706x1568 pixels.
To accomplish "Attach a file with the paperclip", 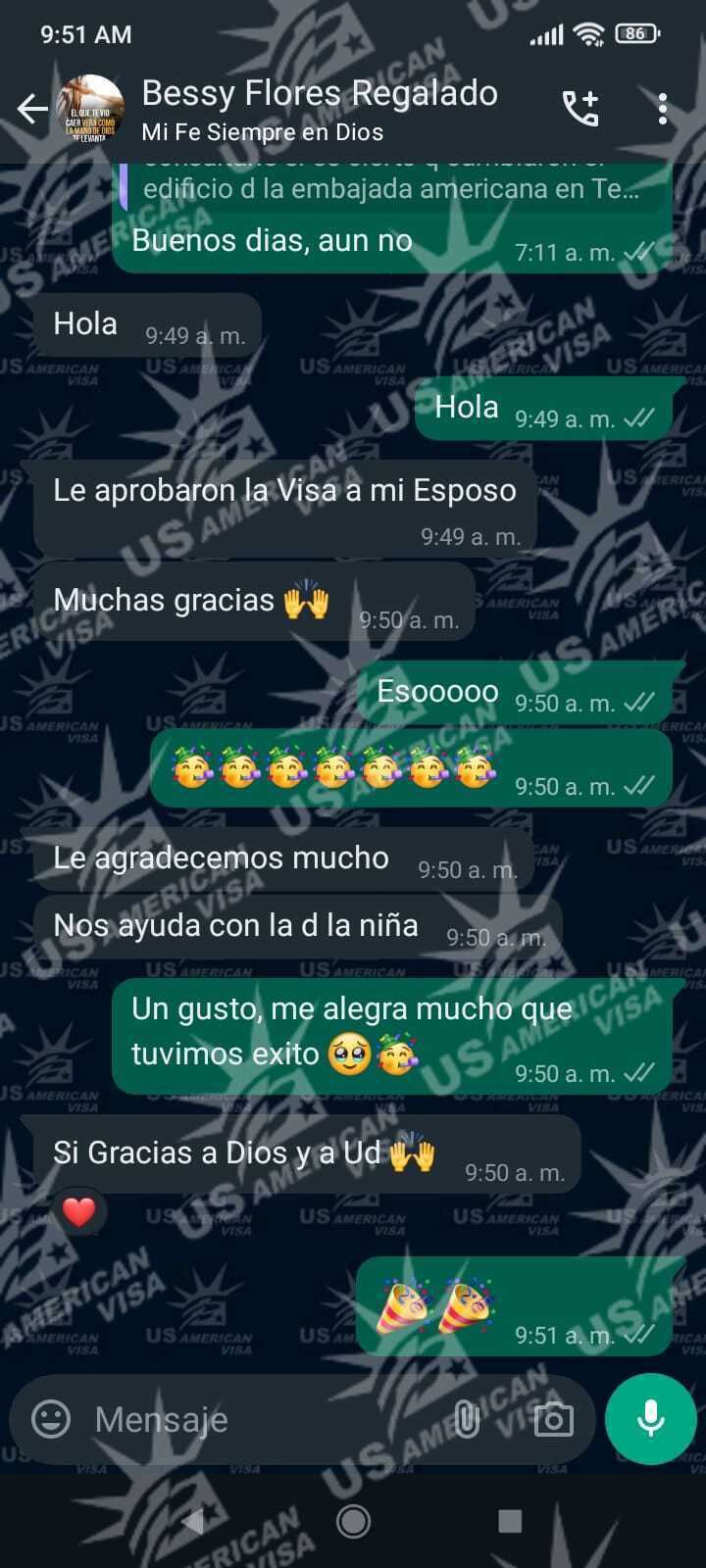I will click(467, 1418).
